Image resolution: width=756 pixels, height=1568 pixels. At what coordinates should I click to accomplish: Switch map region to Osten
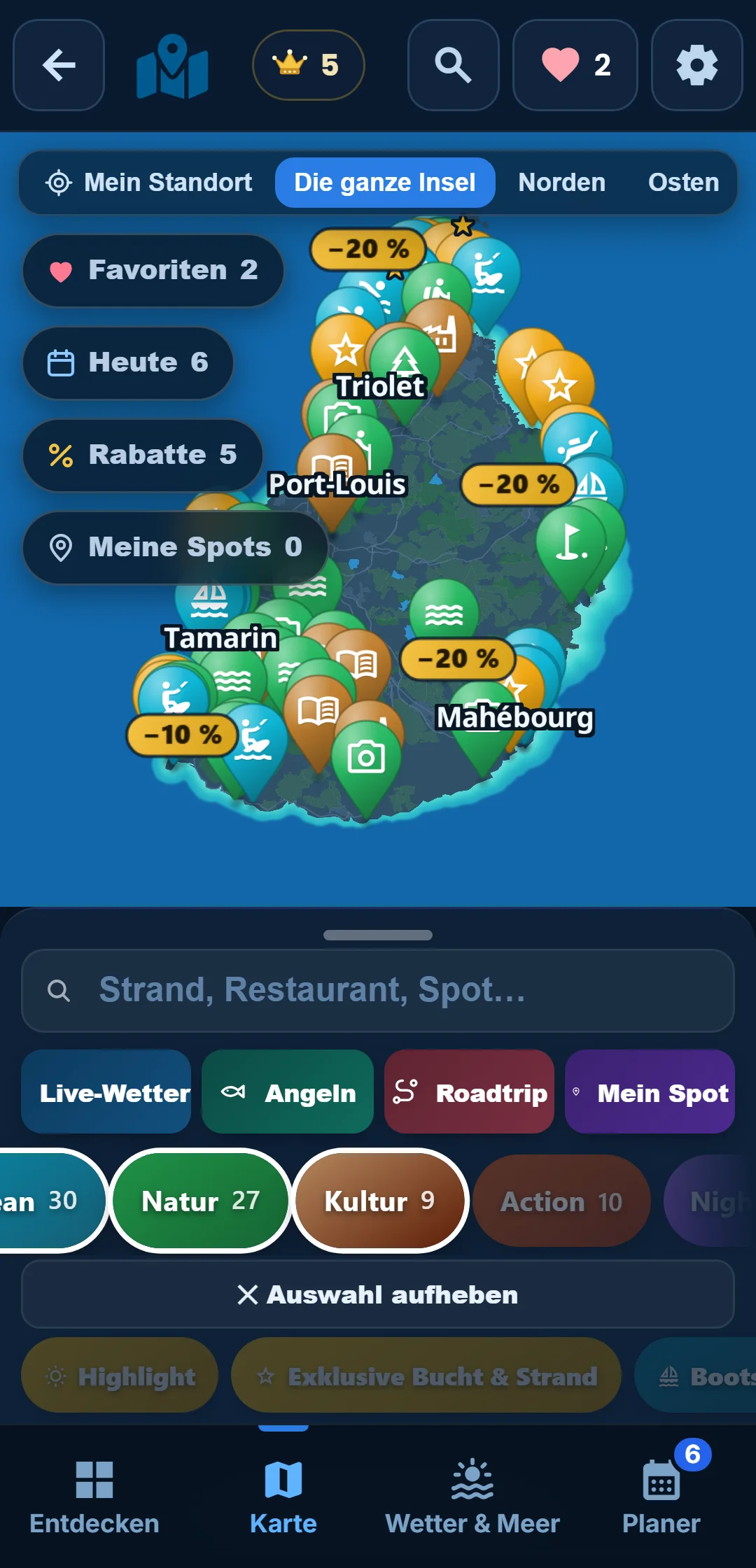click(x=683, y=183)
